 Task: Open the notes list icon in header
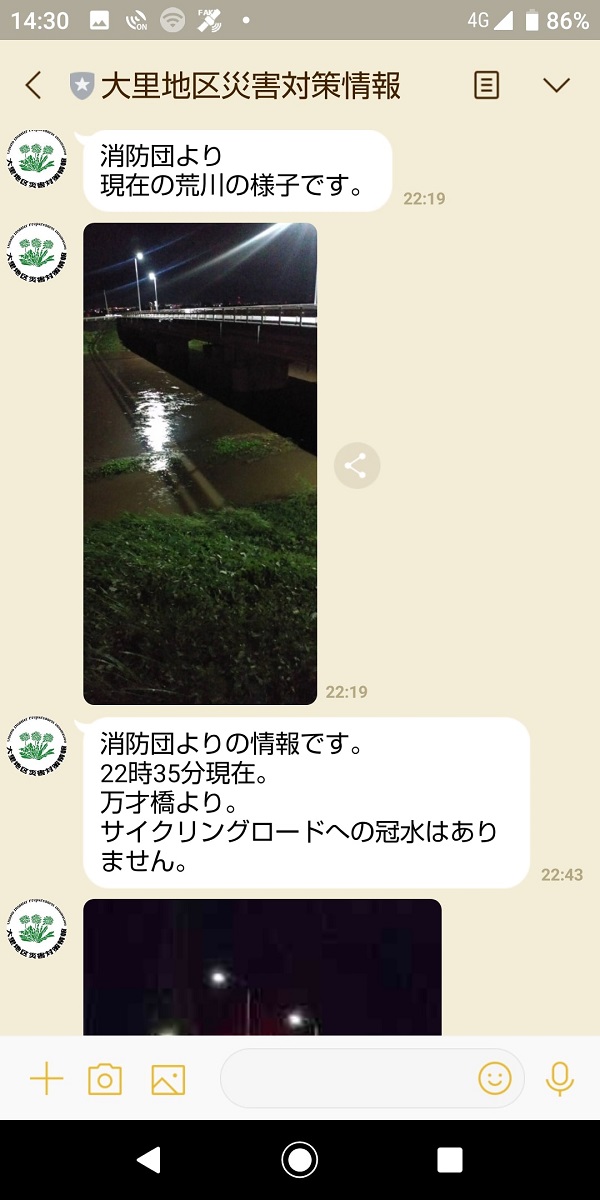point(486,86)
